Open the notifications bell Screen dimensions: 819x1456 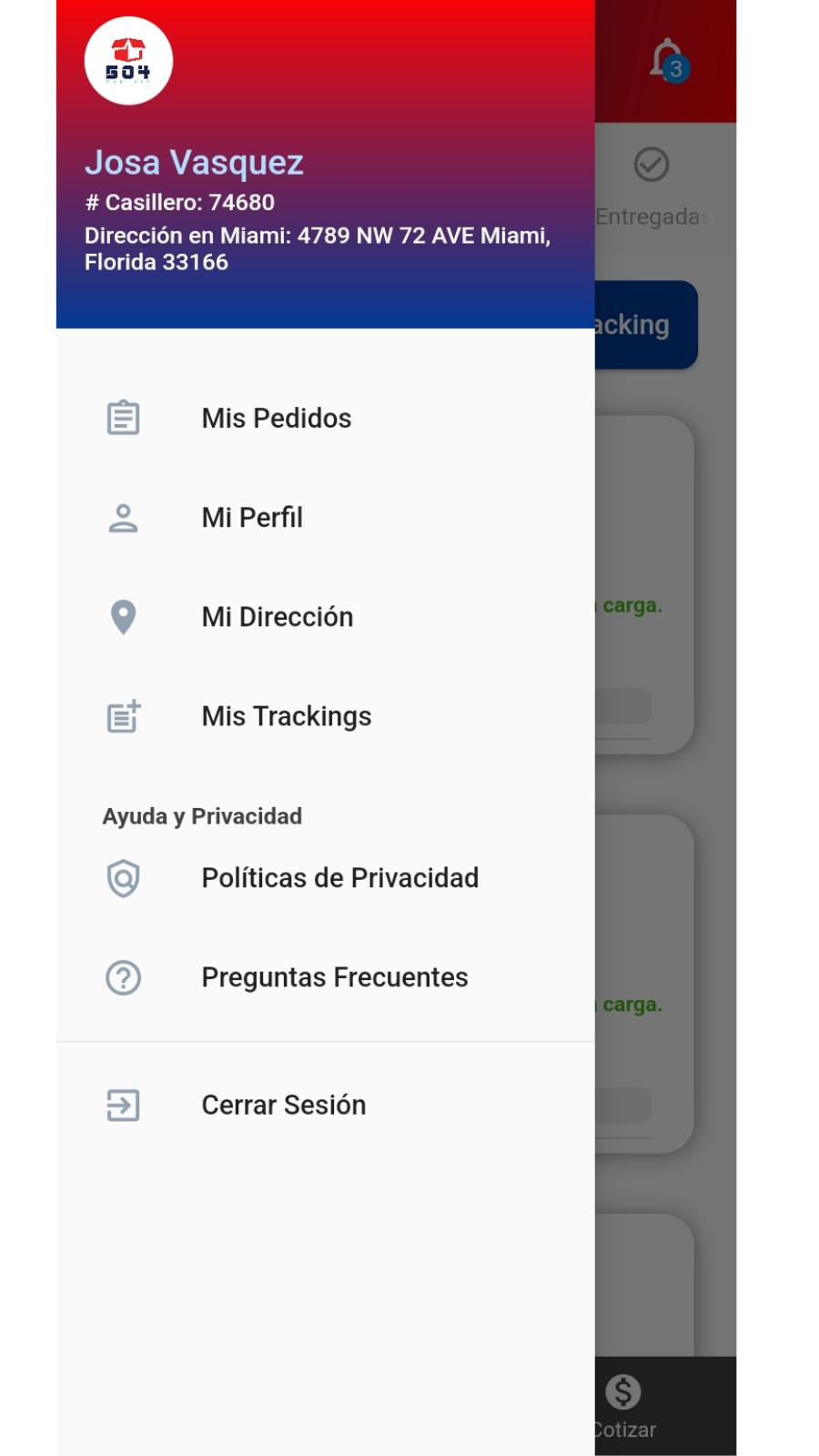click(x=669, y=61)
